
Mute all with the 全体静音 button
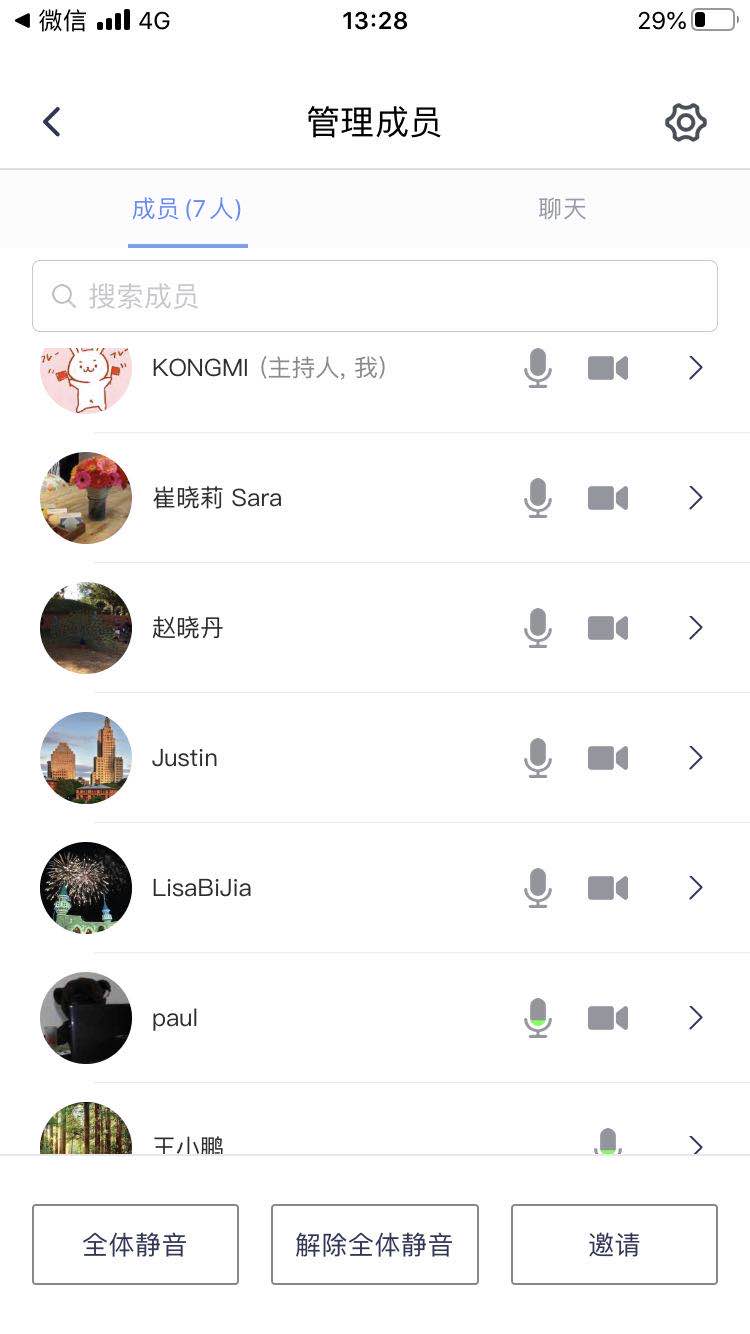(135, 1244)
